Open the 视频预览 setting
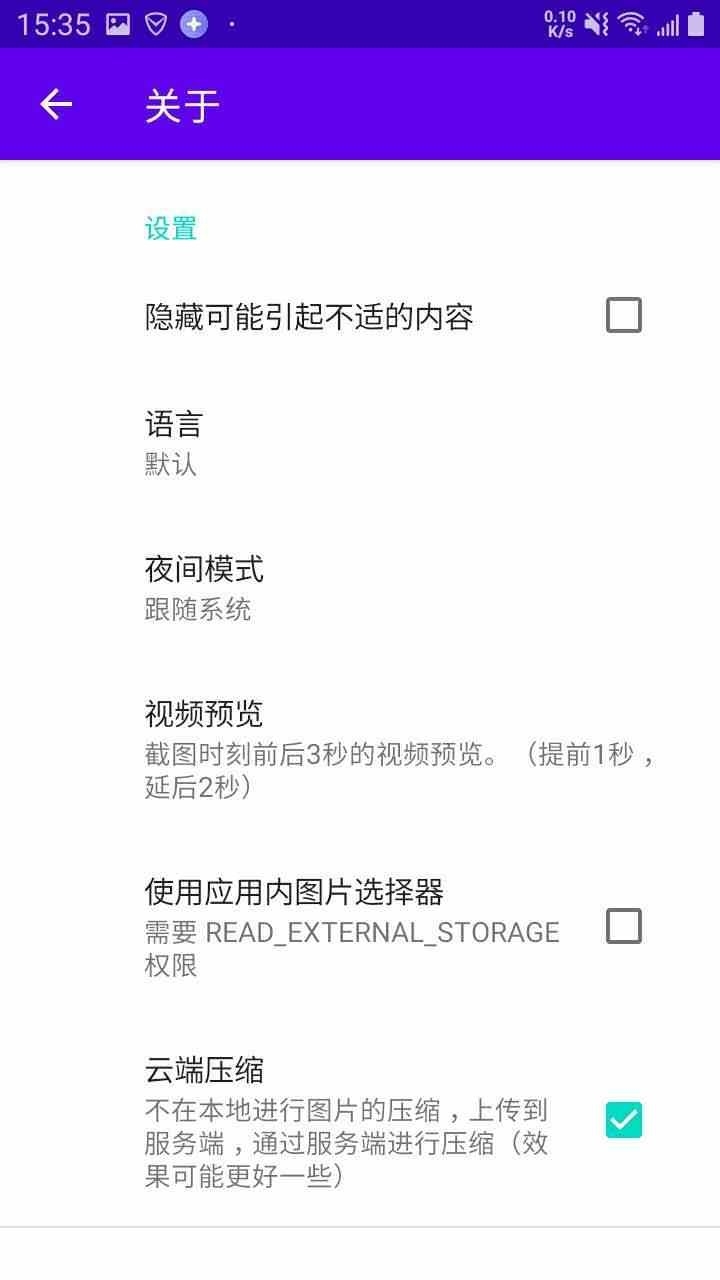This screenshot has height=1280, width=720. [x=360, y=750]
